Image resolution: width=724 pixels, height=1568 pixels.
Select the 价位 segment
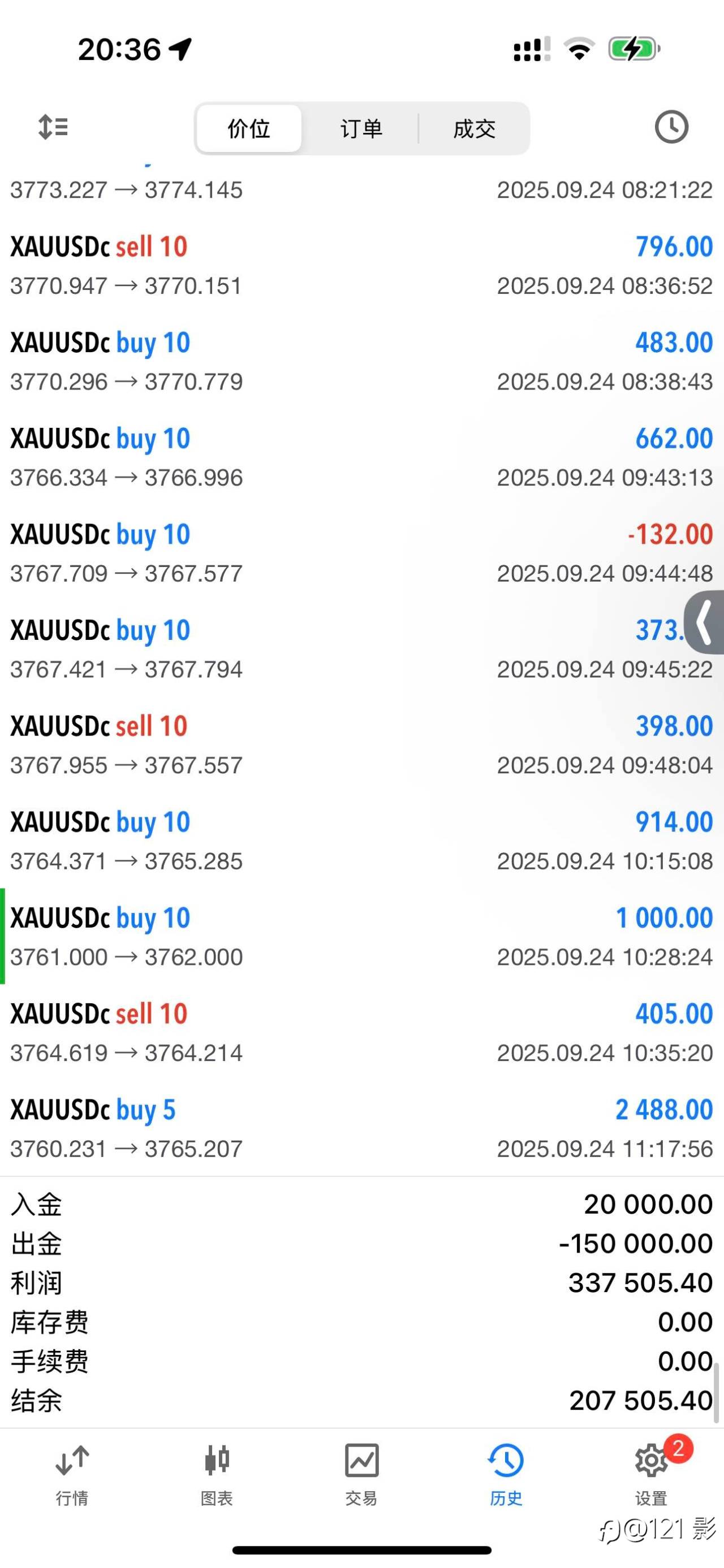248,128
